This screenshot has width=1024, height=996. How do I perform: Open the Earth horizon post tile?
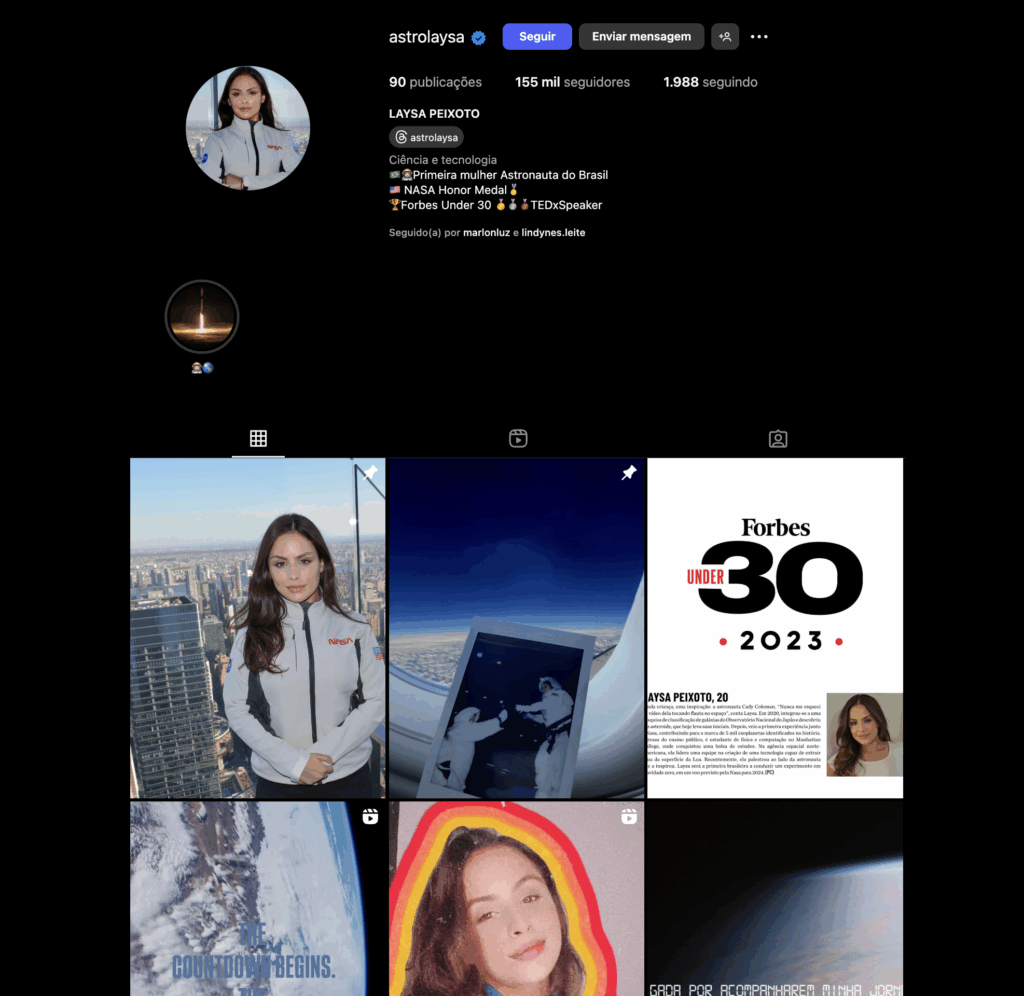pos(775,900)
